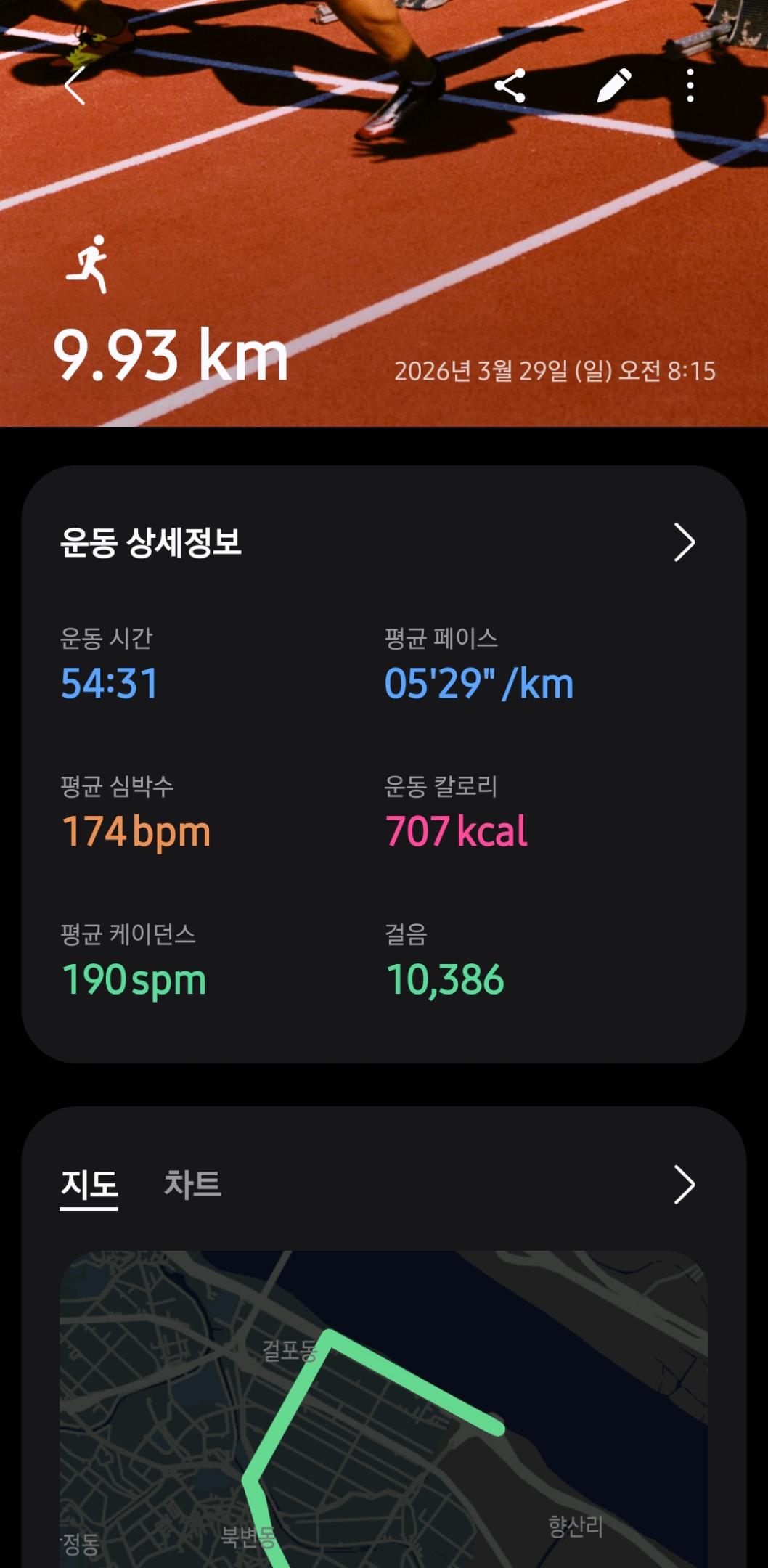Click the 평균 케이던스 cadence stat
The image size is (768, 1568).
click(133, 979)
